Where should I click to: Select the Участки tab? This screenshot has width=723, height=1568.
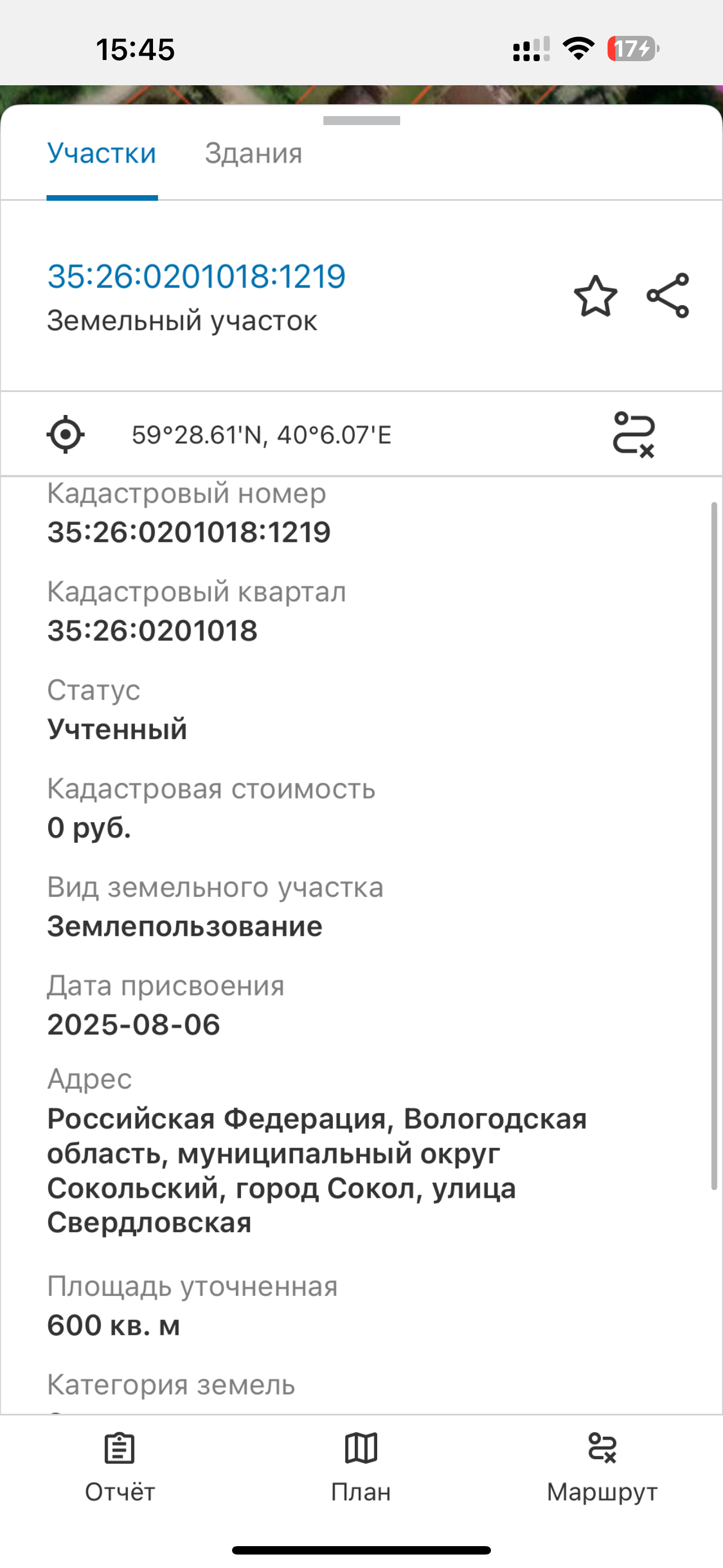(101, 154)
